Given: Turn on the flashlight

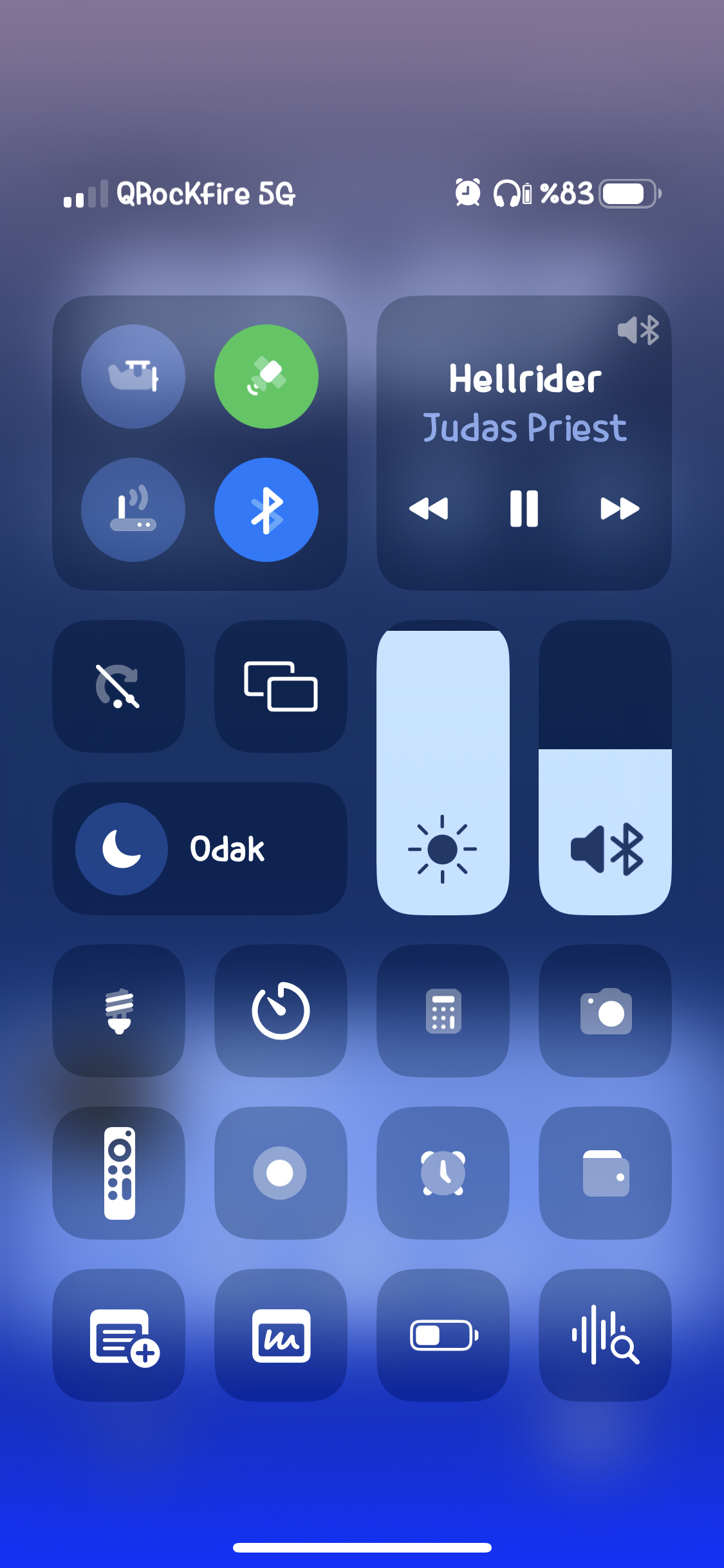Looking at the screenshot, I should (x=119, y=1011).
